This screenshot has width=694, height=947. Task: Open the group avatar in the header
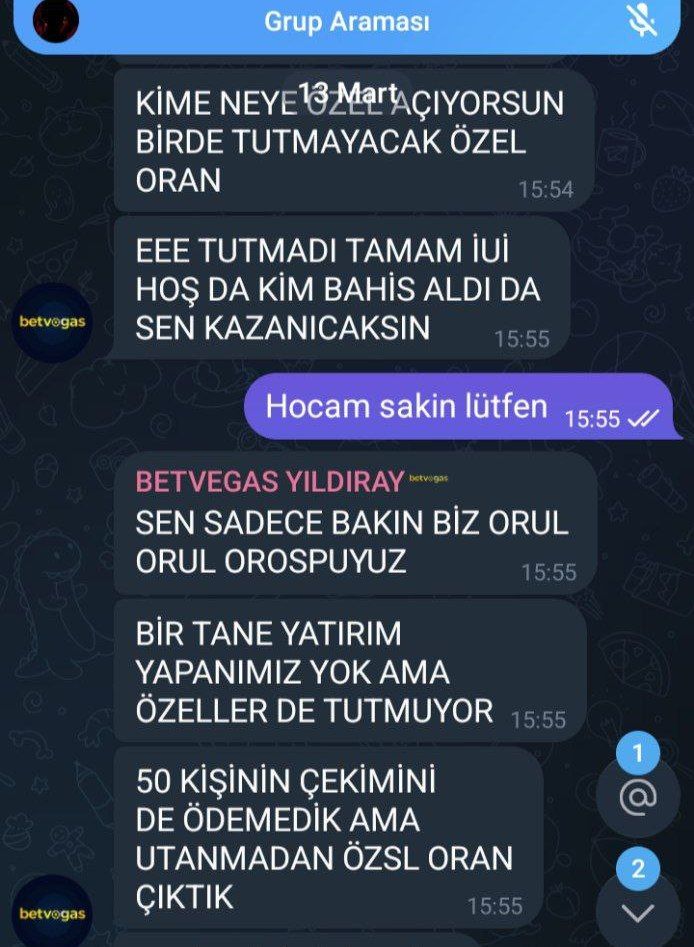click(55, 20)
